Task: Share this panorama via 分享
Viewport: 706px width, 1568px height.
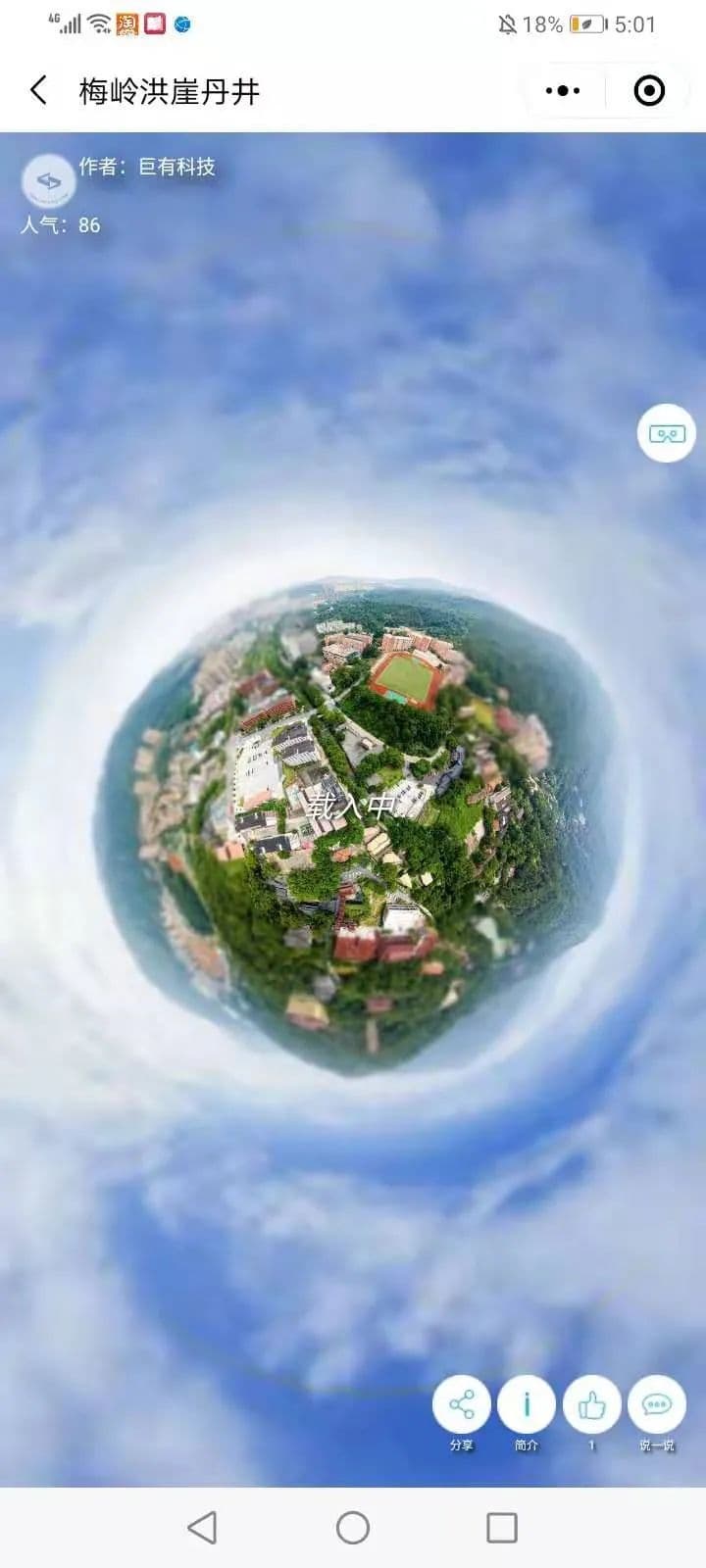Action: pos(462,1405)
